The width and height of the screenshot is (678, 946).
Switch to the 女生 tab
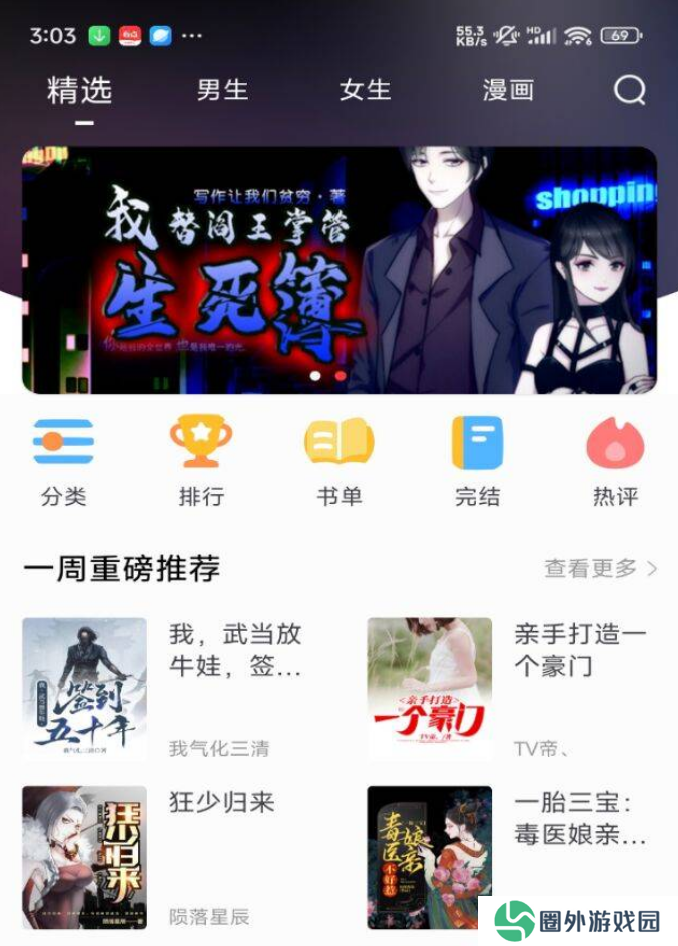365,90
